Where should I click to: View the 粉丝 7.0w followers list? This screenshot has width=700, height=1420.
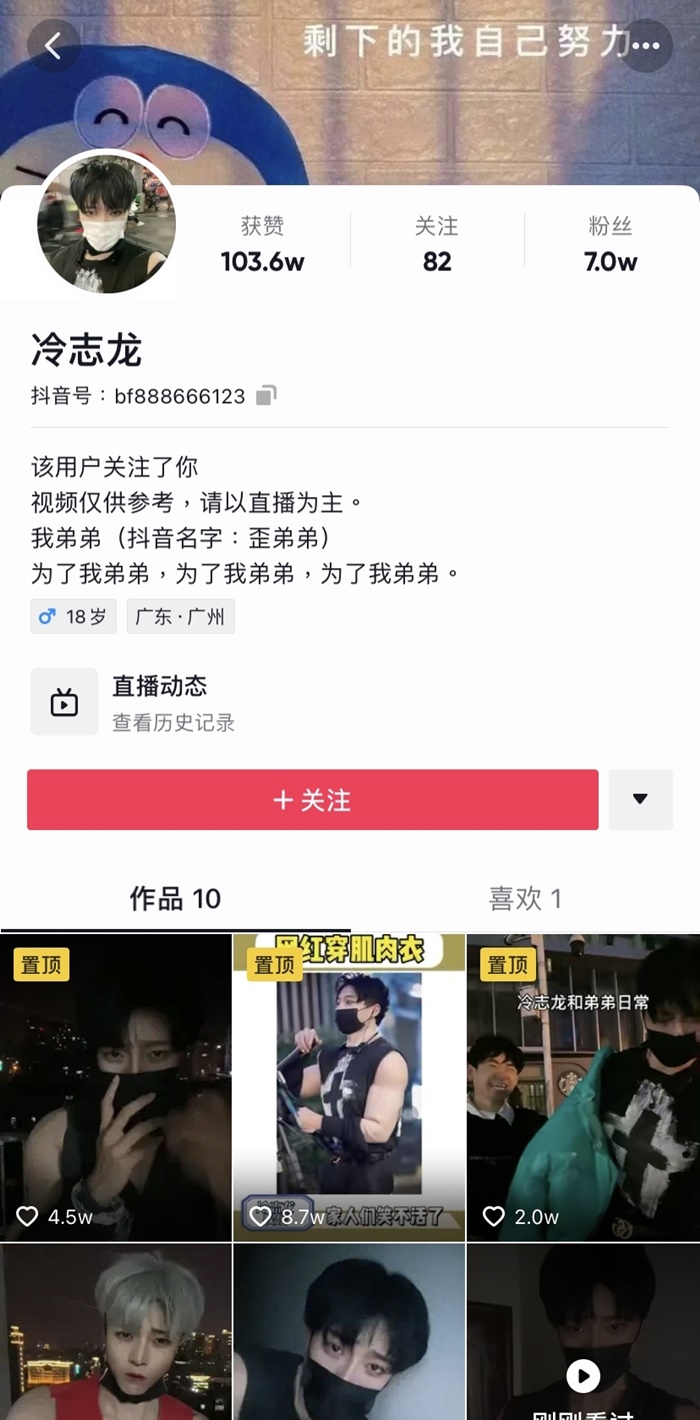click(610, 245)
